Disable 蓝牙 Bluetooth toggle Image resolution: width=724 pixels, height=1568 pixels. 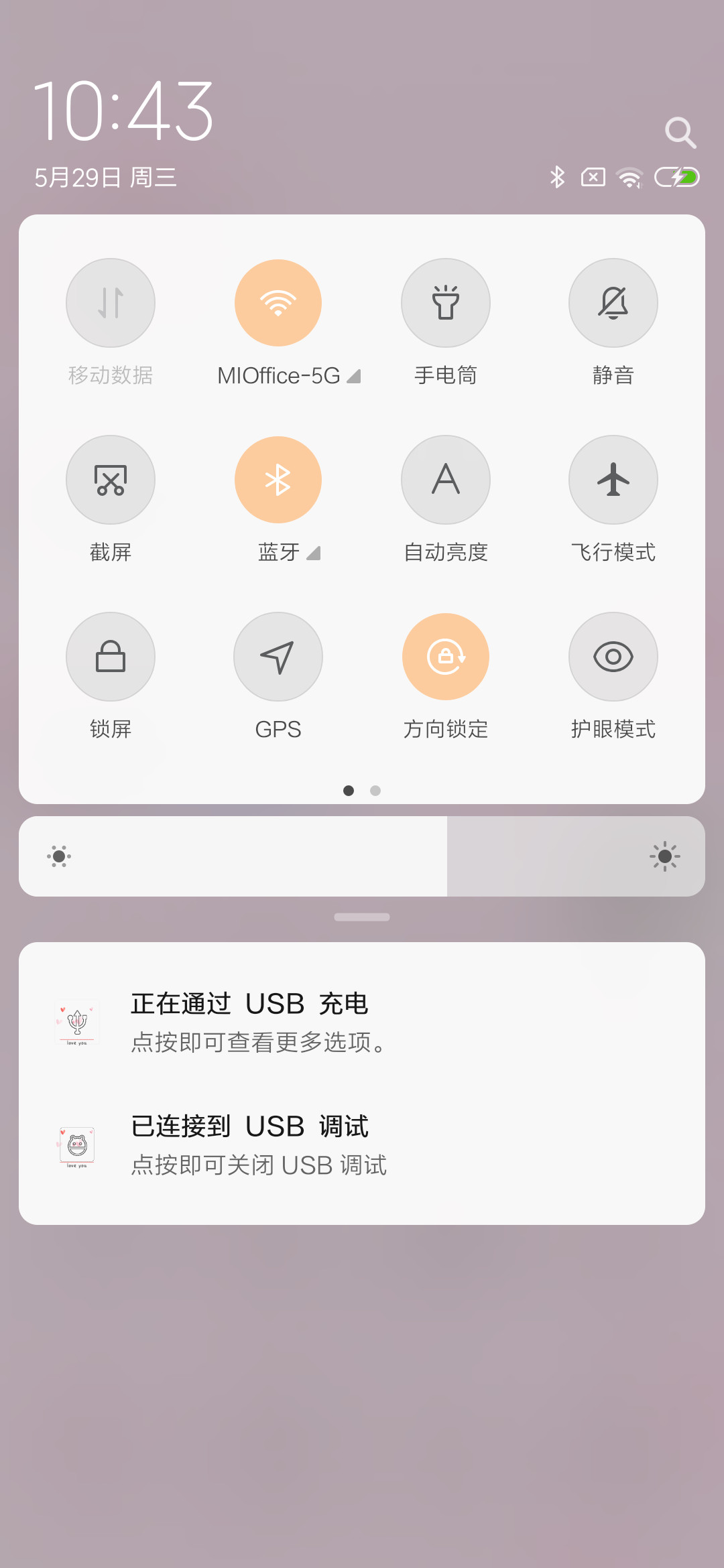point(278,480)
